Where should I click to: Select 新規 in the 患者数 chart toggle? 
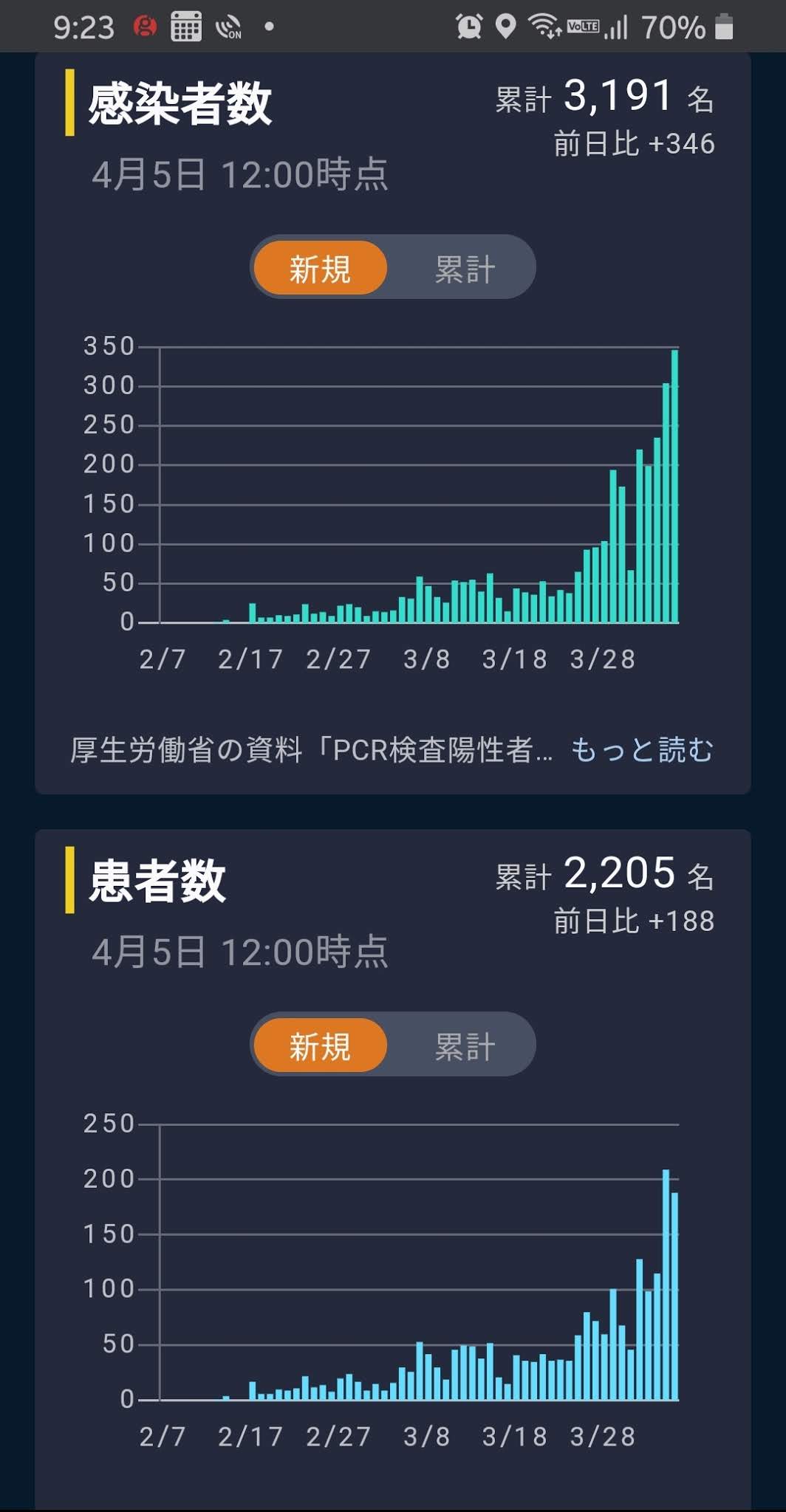(320, 1045)
